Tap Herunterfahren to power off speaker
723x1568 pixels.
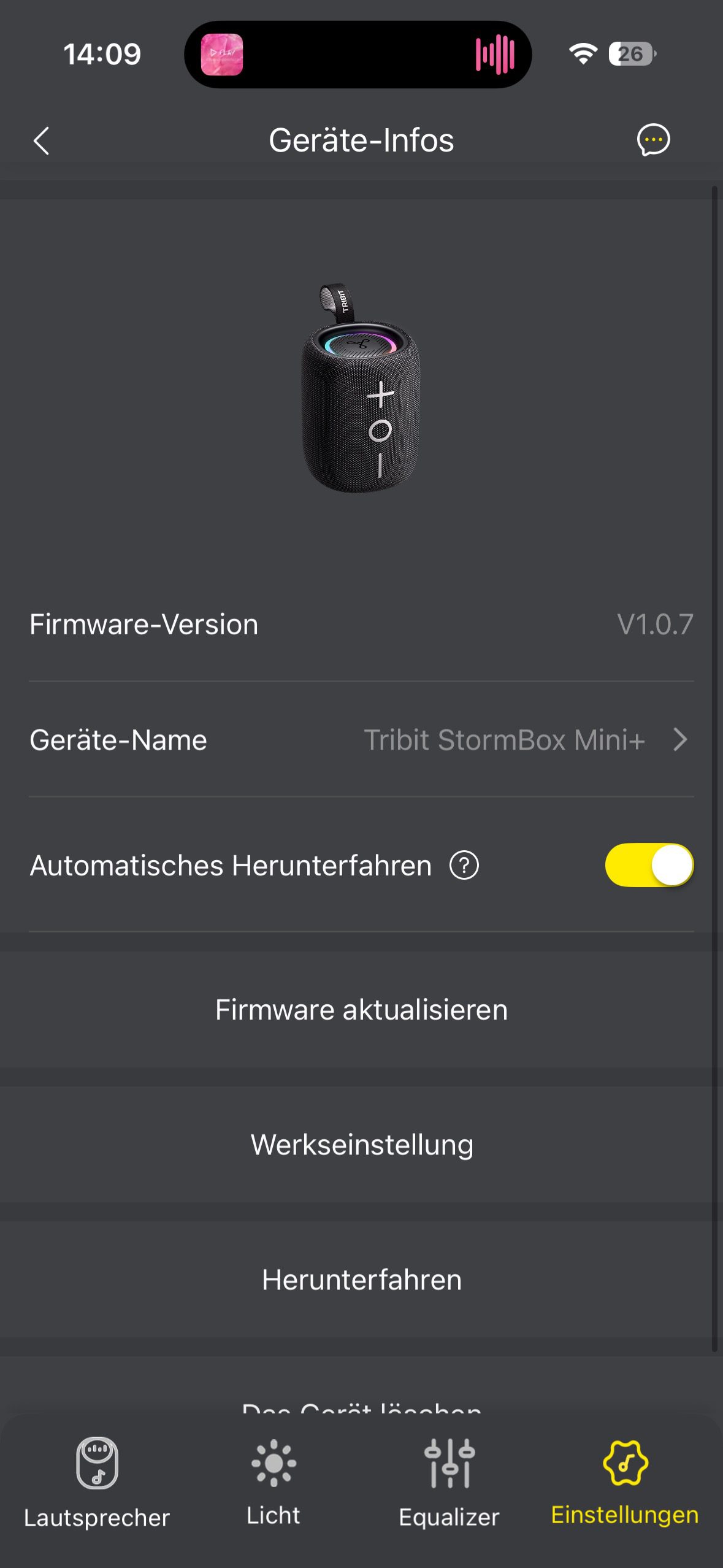361,1280
